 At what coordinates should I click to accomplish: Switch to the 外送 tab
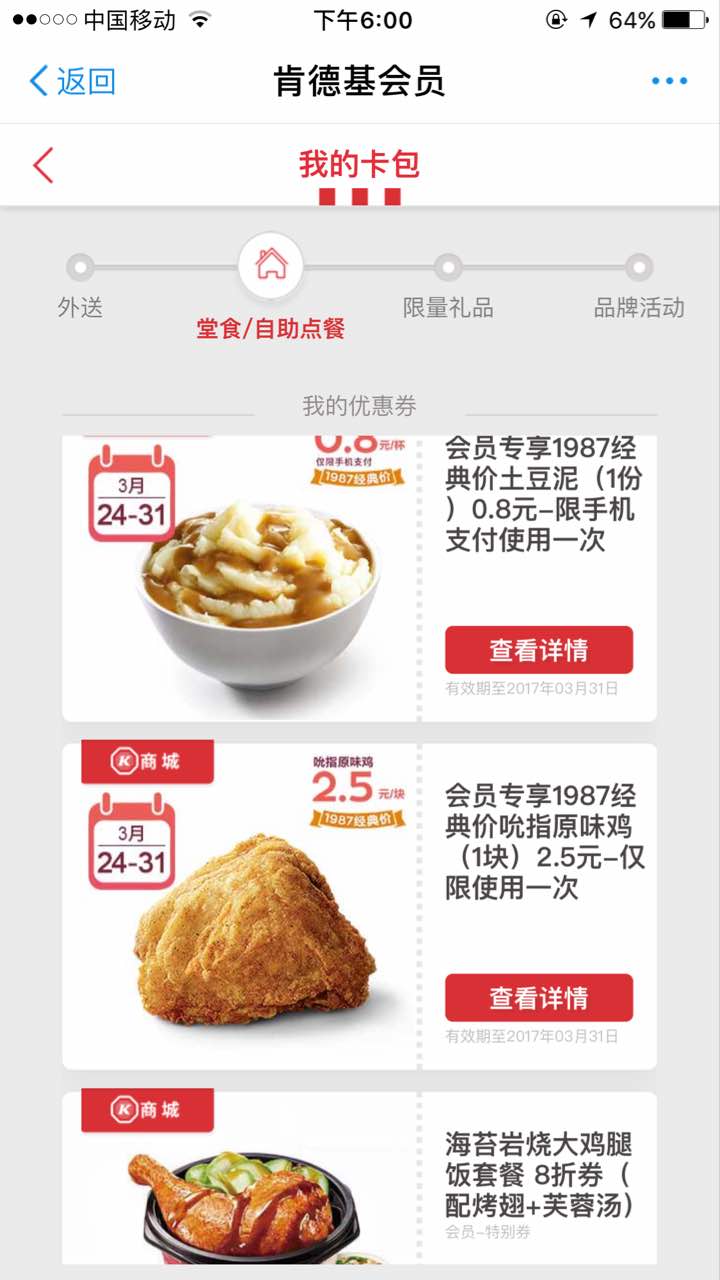tap(80, 285)
